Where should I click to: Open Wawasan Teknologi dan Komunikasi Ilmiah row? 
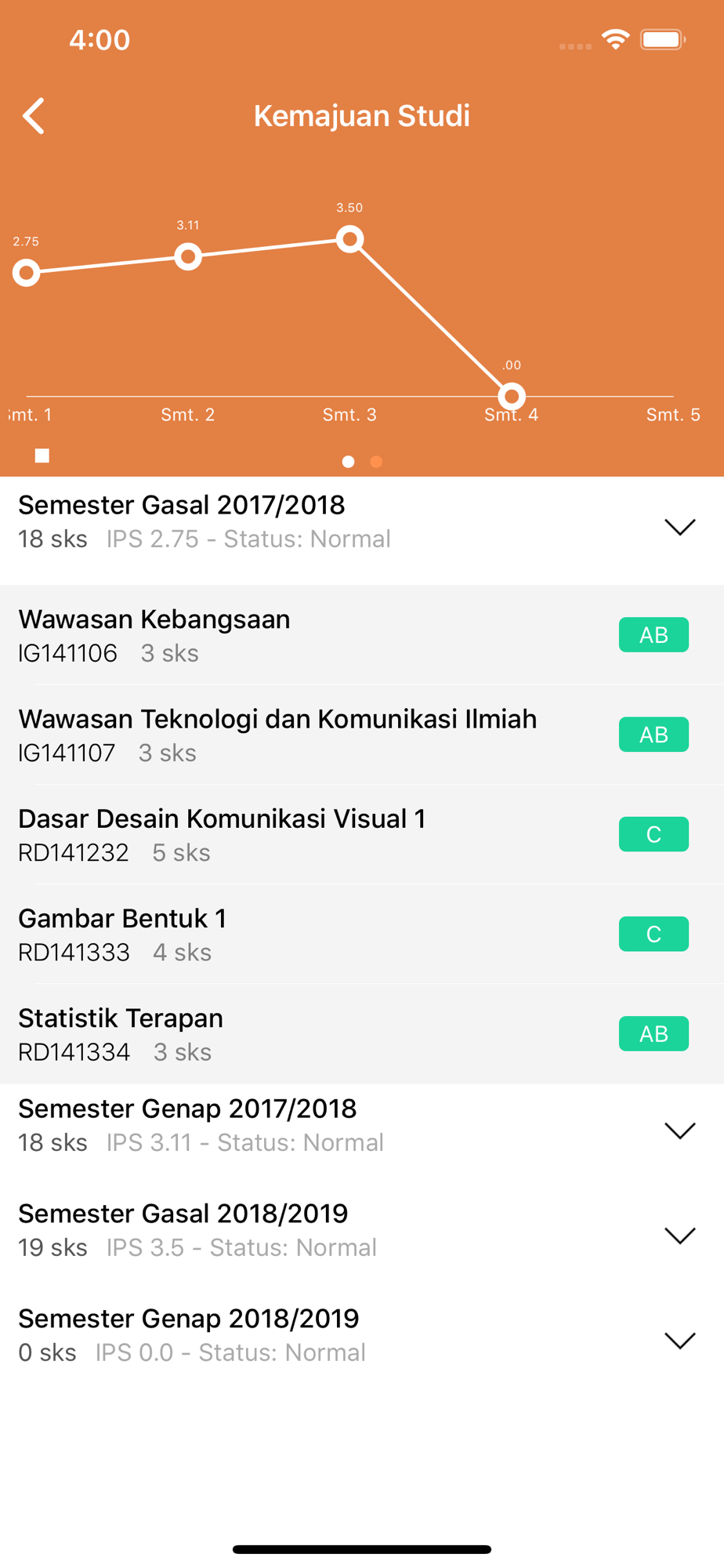click(313, 735)
